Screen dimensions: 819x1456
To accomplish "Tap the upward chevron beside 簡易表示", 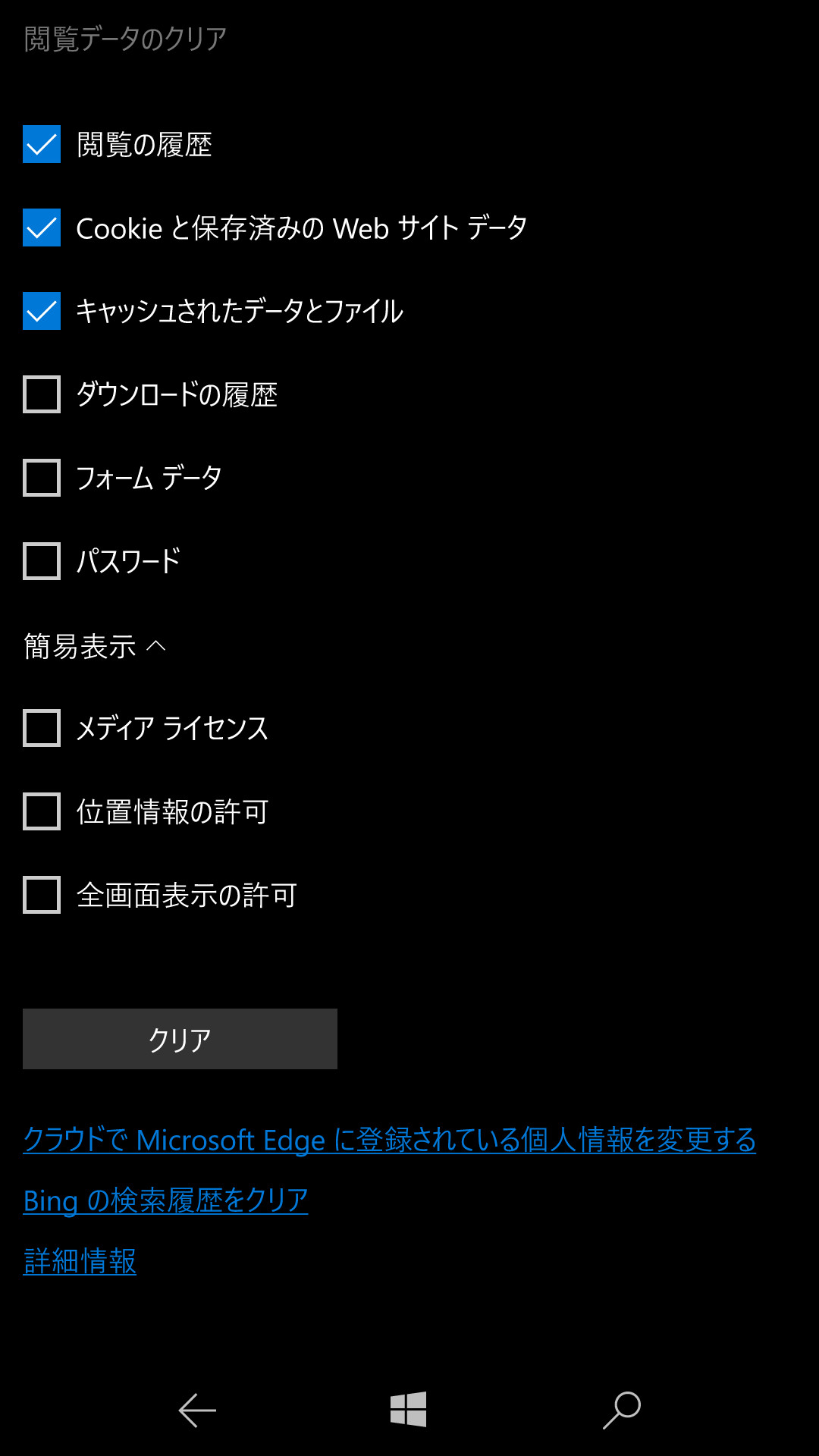I will 159,645.
